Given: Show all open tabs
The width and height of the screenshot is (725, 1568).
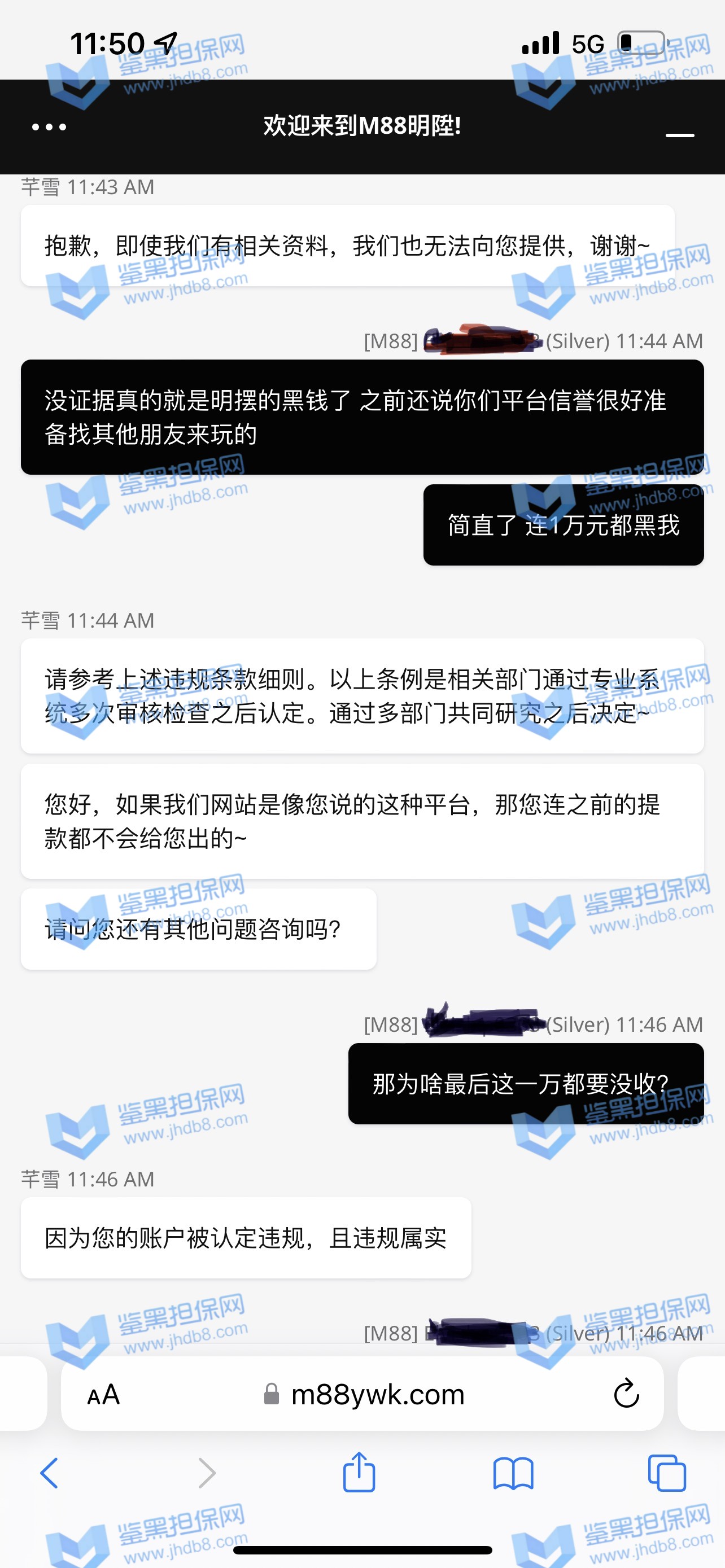Looking at the screenshot, I should click(667, 1473).
